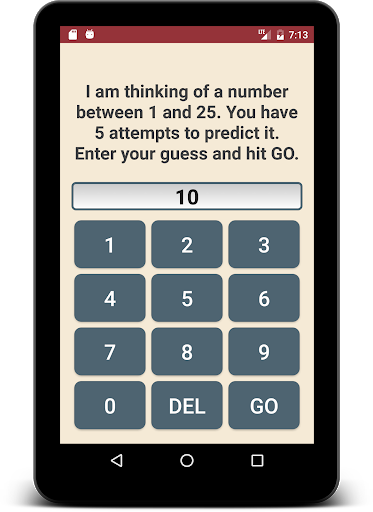Enter 0 on the keypad
The height and width of the screenshot is (512, 373).
point(110,405)
